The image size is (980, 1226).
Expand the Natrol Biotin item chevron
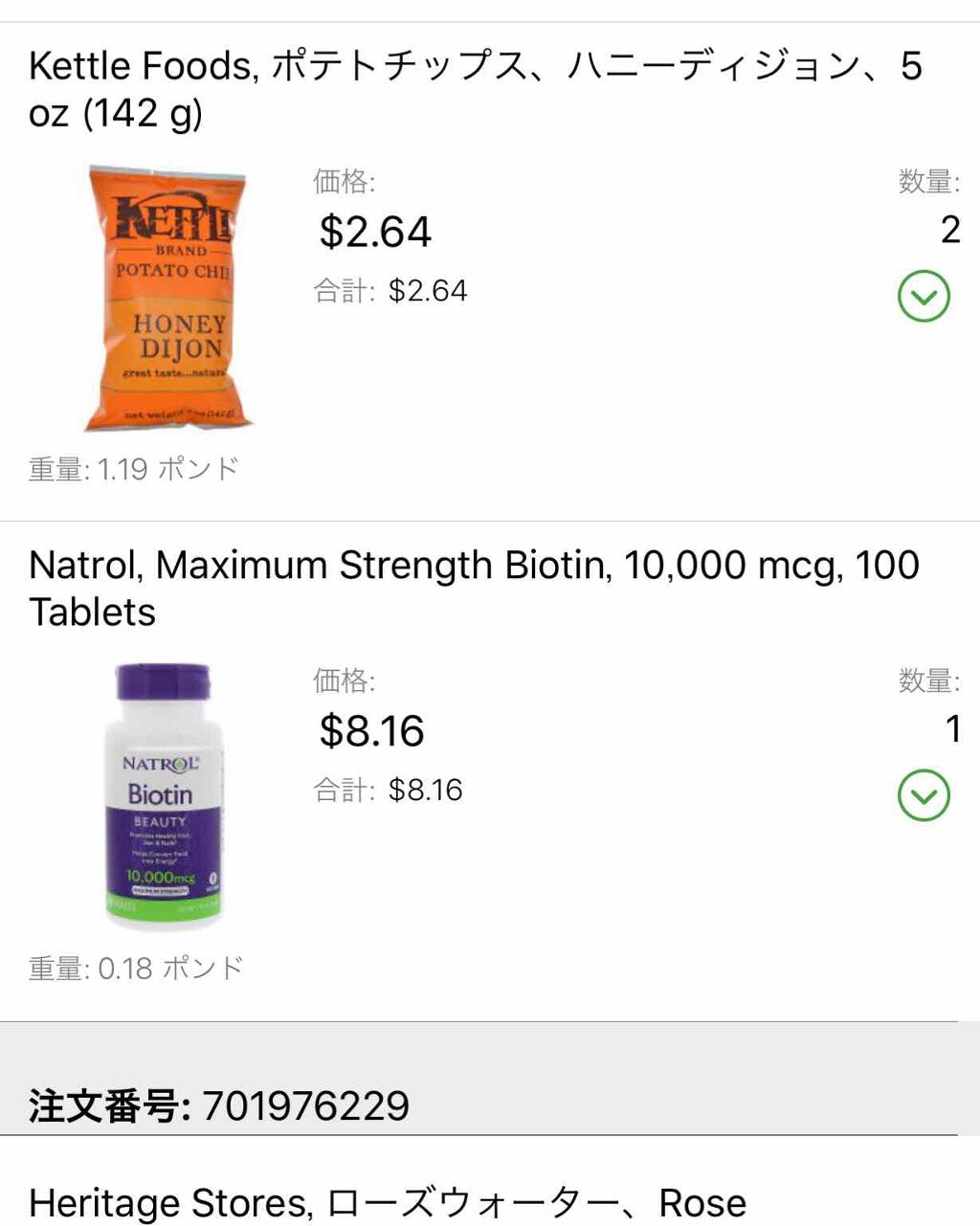pyautogui.click(x=924, y=795)
